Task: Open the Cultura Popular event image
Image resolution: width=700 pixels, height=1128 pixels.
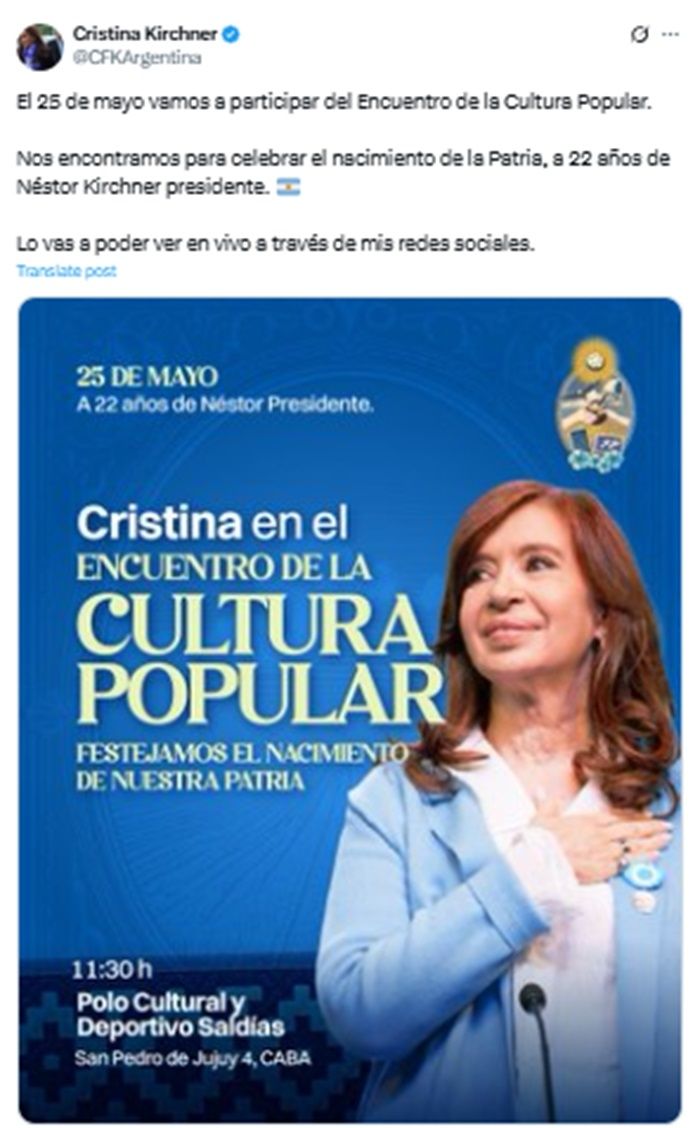Action: (x=350, y=710)
